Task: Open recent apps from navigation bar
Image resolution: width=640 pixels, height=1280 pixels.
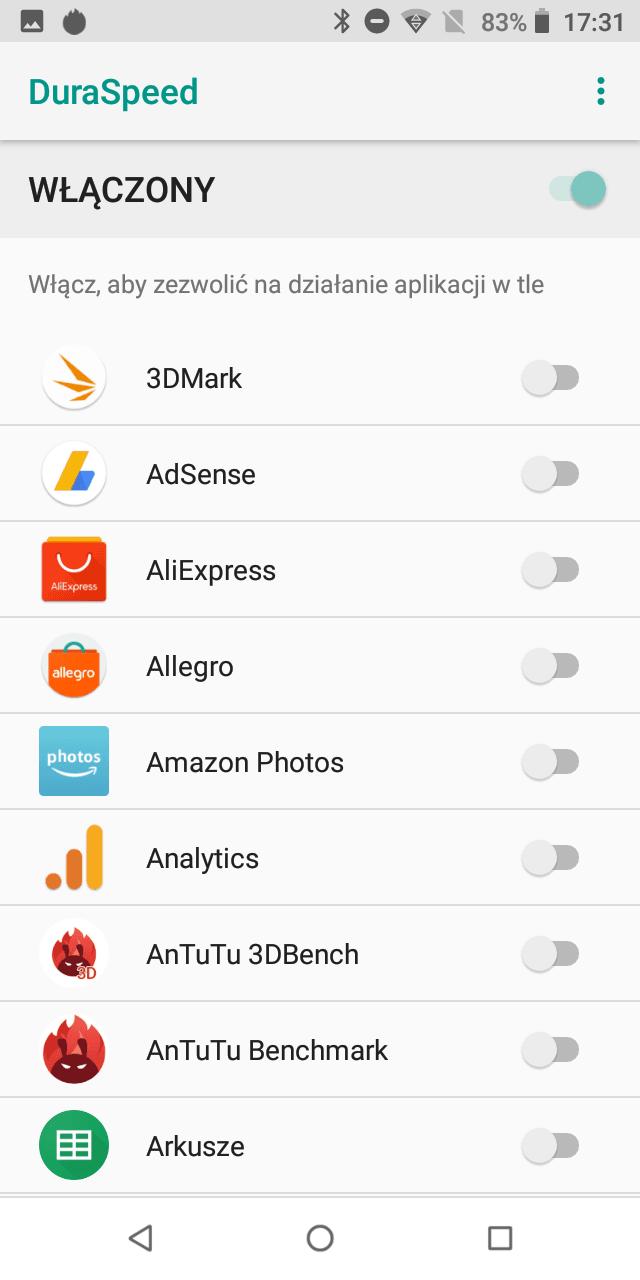Action: point(500,1238)
